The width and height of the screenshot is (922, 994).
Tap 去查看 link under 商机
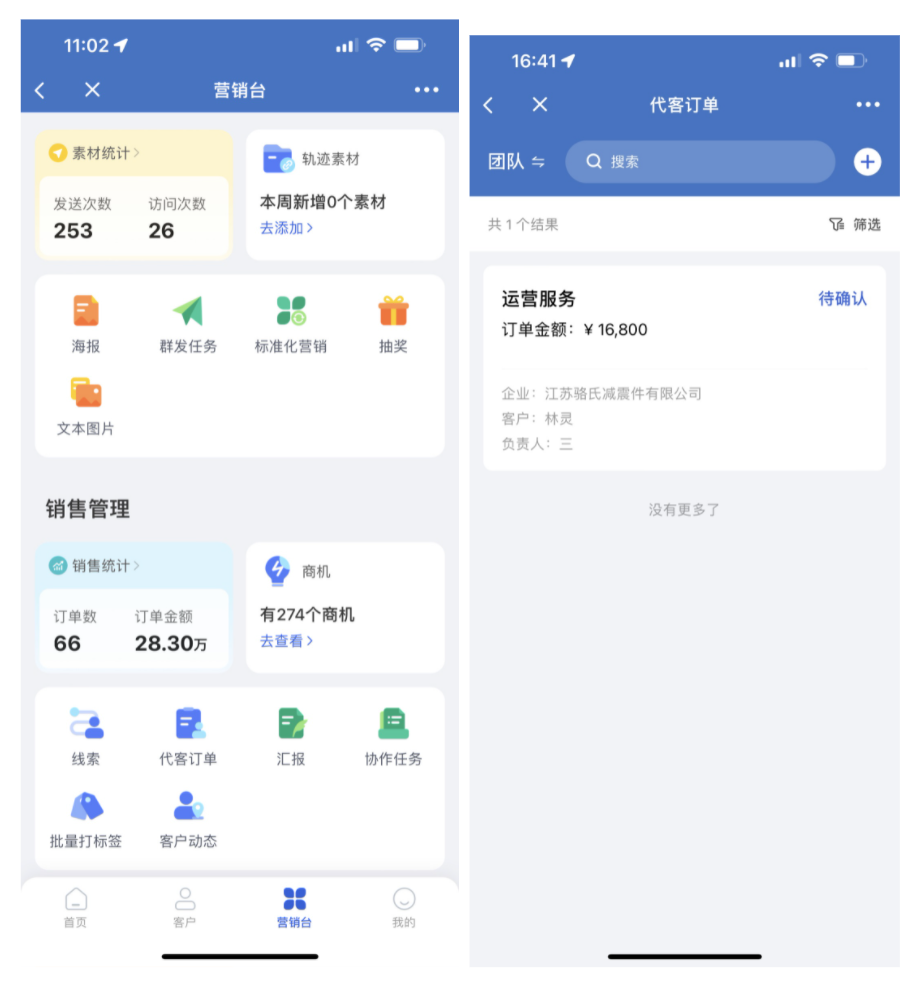(286, 641)
